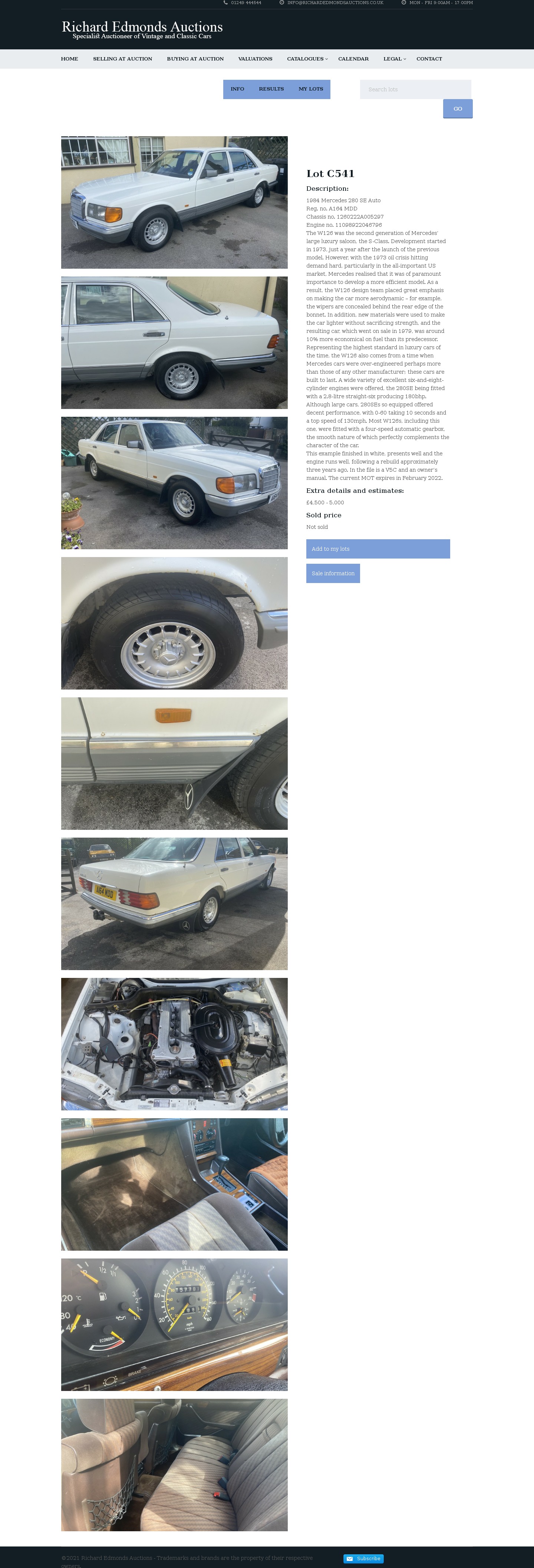Open the instrument cluster photo
The image size is (534, 1568).
(174, 1325)
